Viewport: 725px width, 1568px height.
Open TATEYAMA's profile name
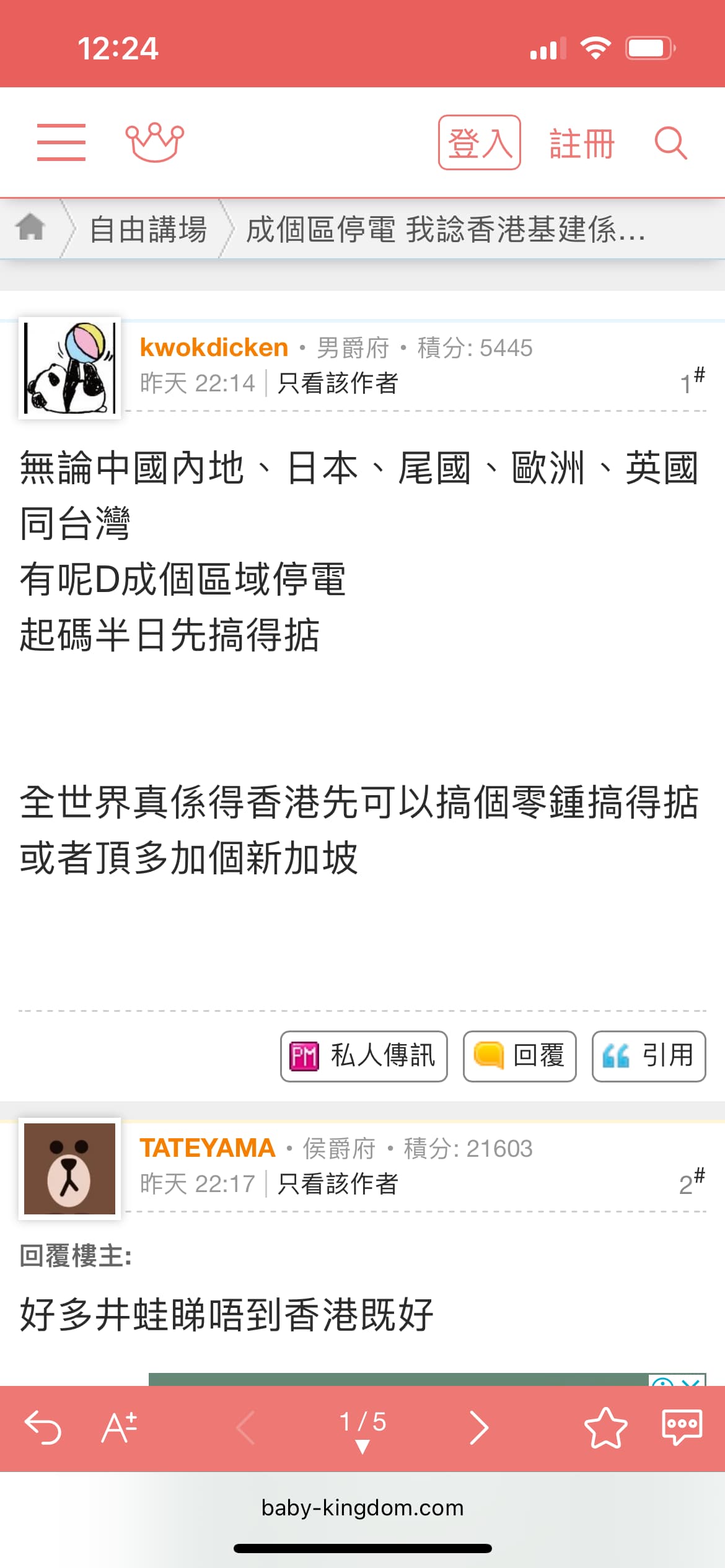[x=208, y=1148]
